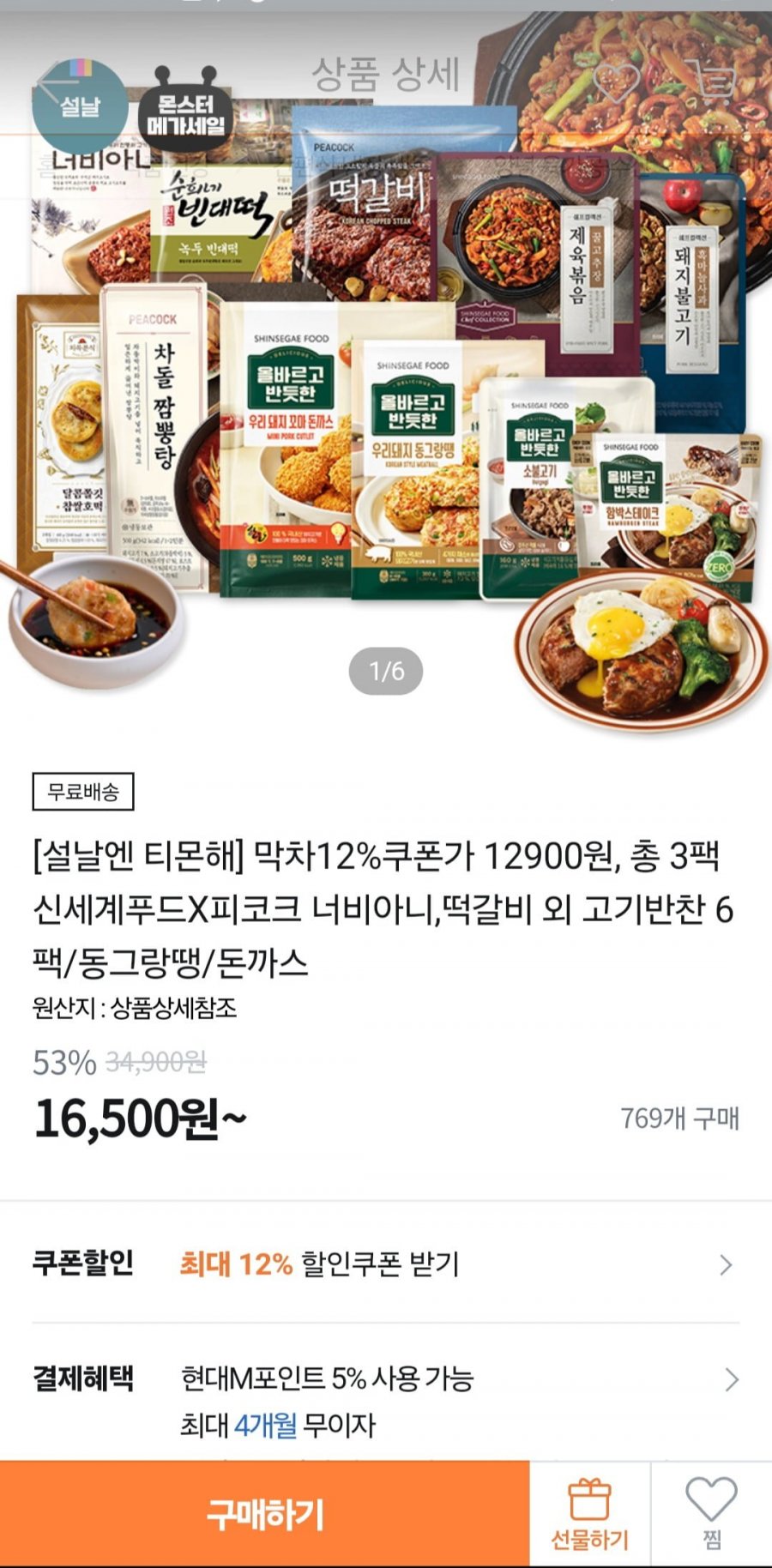Open the shopping cart
The image size is (772, 1568).
(x=715, y=82)
